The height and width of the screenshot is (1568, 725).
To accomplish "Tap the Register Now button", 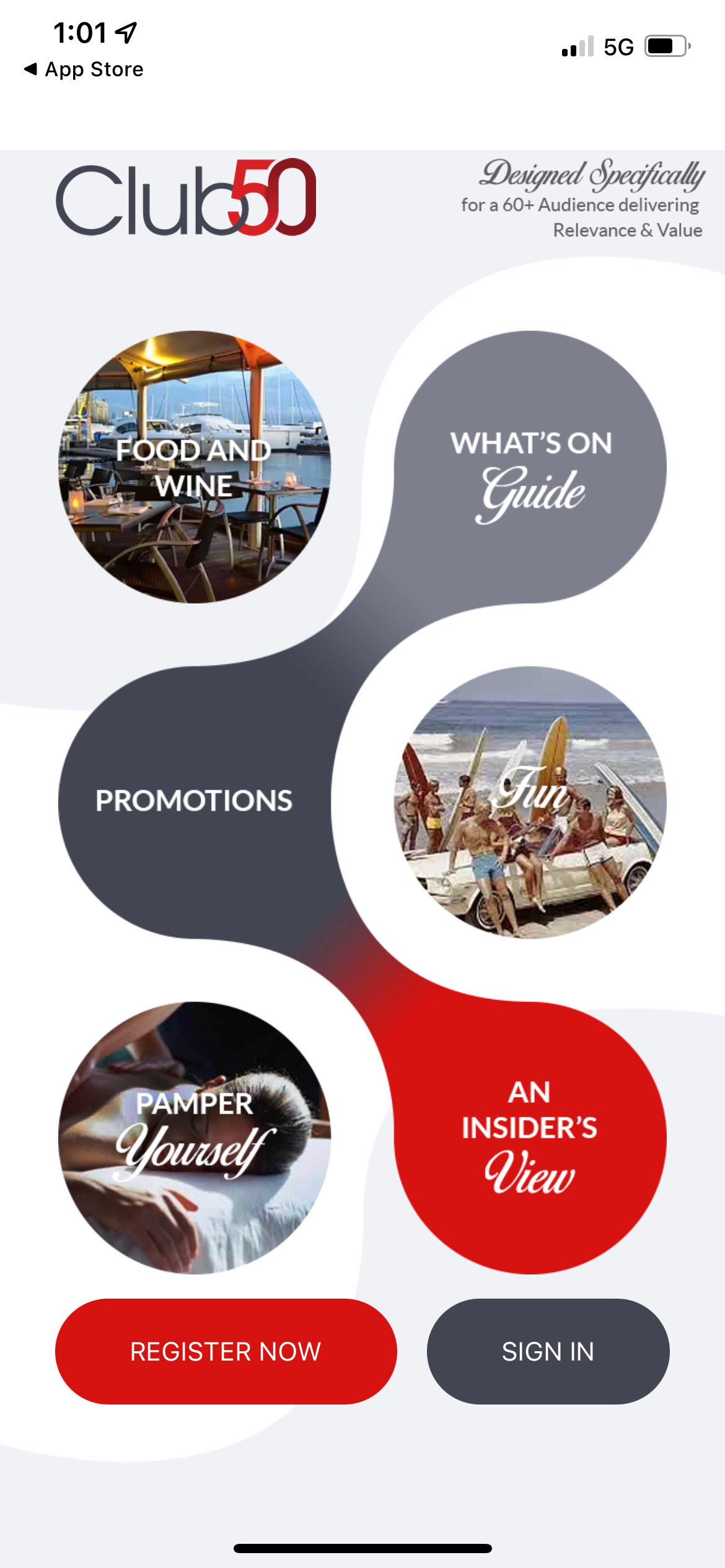I will [x=226, y=1351].
